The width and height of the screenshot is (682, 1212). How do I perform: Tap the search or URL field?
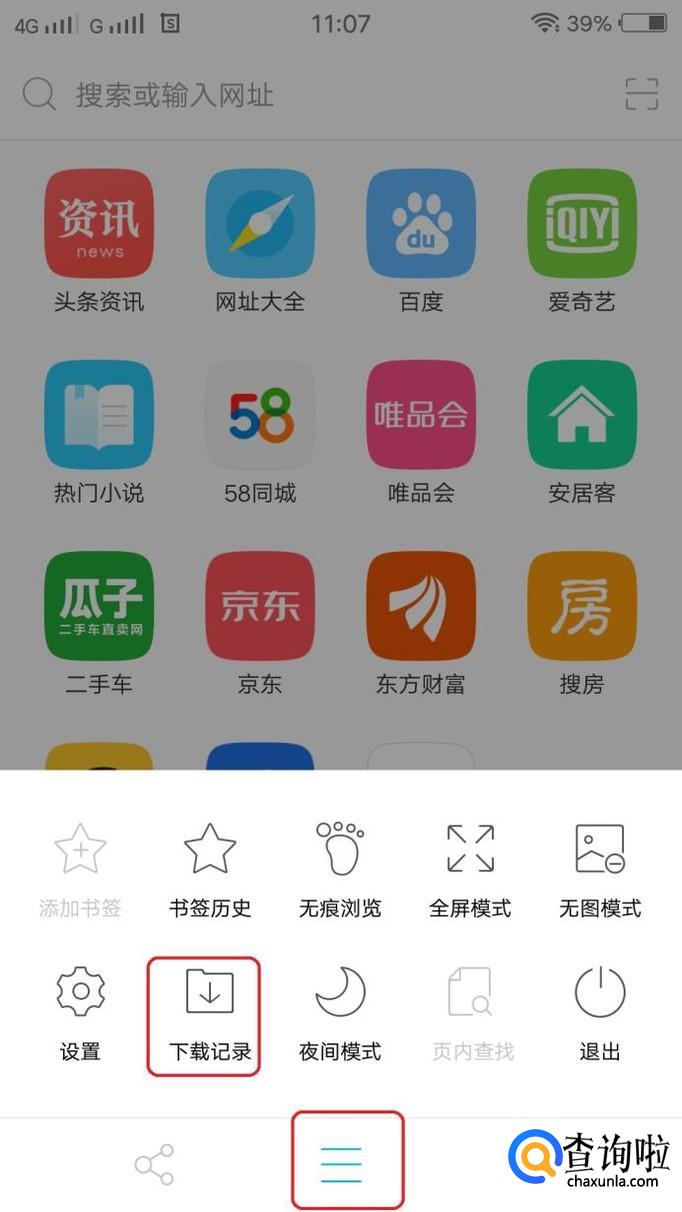coord(300,95)
